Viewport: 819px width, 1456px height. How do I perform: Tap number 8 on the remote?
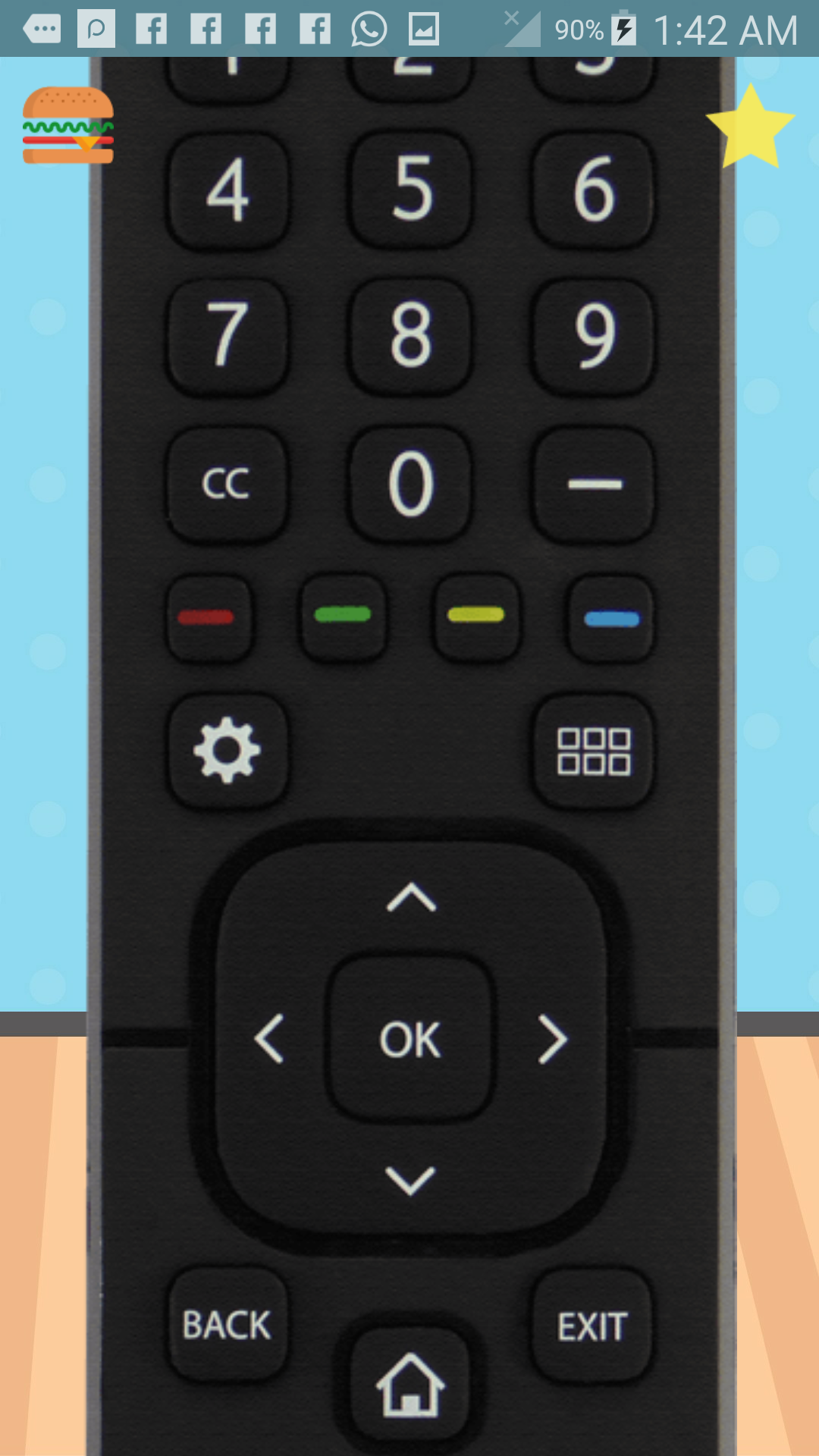(411, 334)
